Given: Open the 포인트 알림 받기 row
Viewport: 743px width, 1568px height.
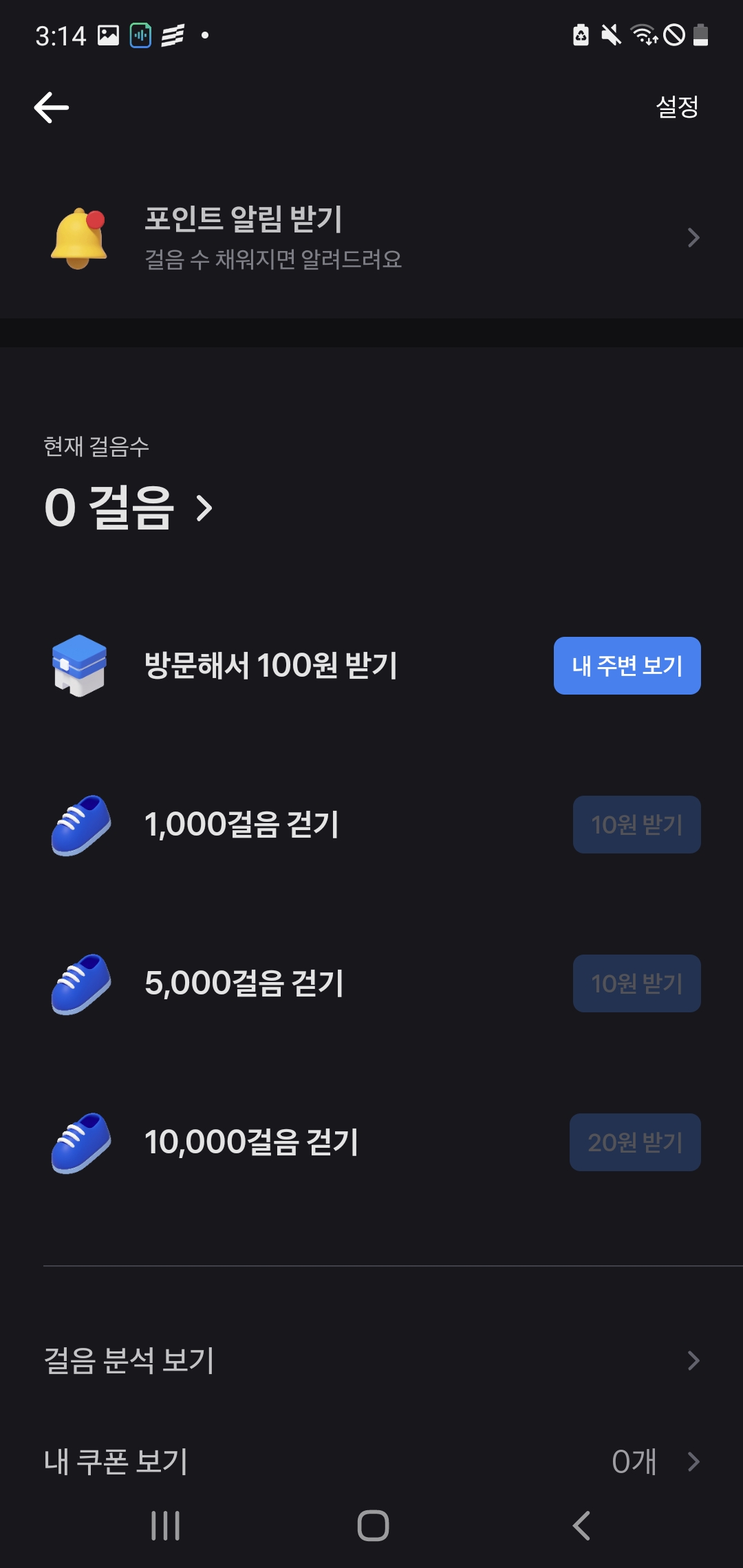Looking at the screenshot, I should click(371, 238).
